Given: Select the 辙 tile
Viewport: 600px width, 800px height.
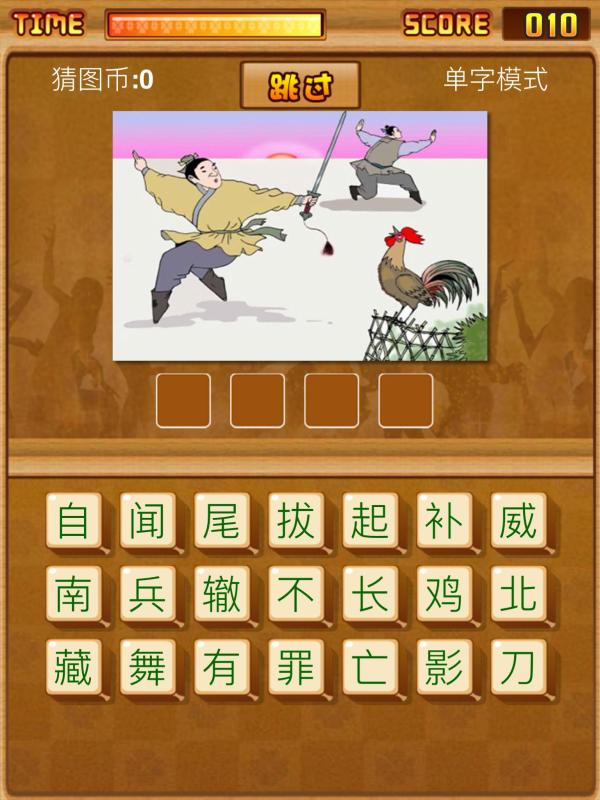Looking at the screenshot, I should [221, 594].
